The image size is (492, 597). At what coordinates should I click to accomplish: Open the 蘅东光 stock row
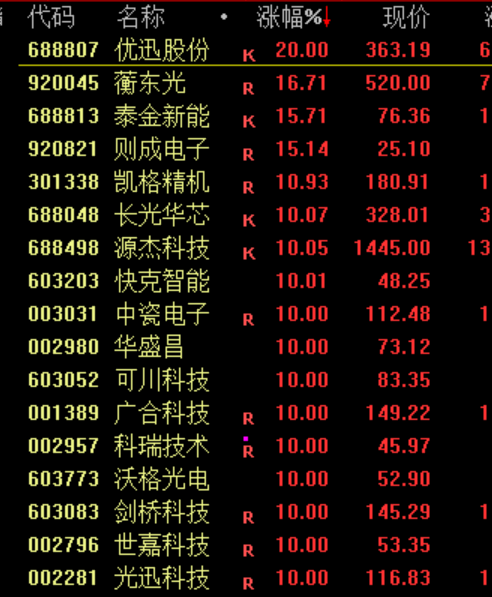click(x=255, y=83)
